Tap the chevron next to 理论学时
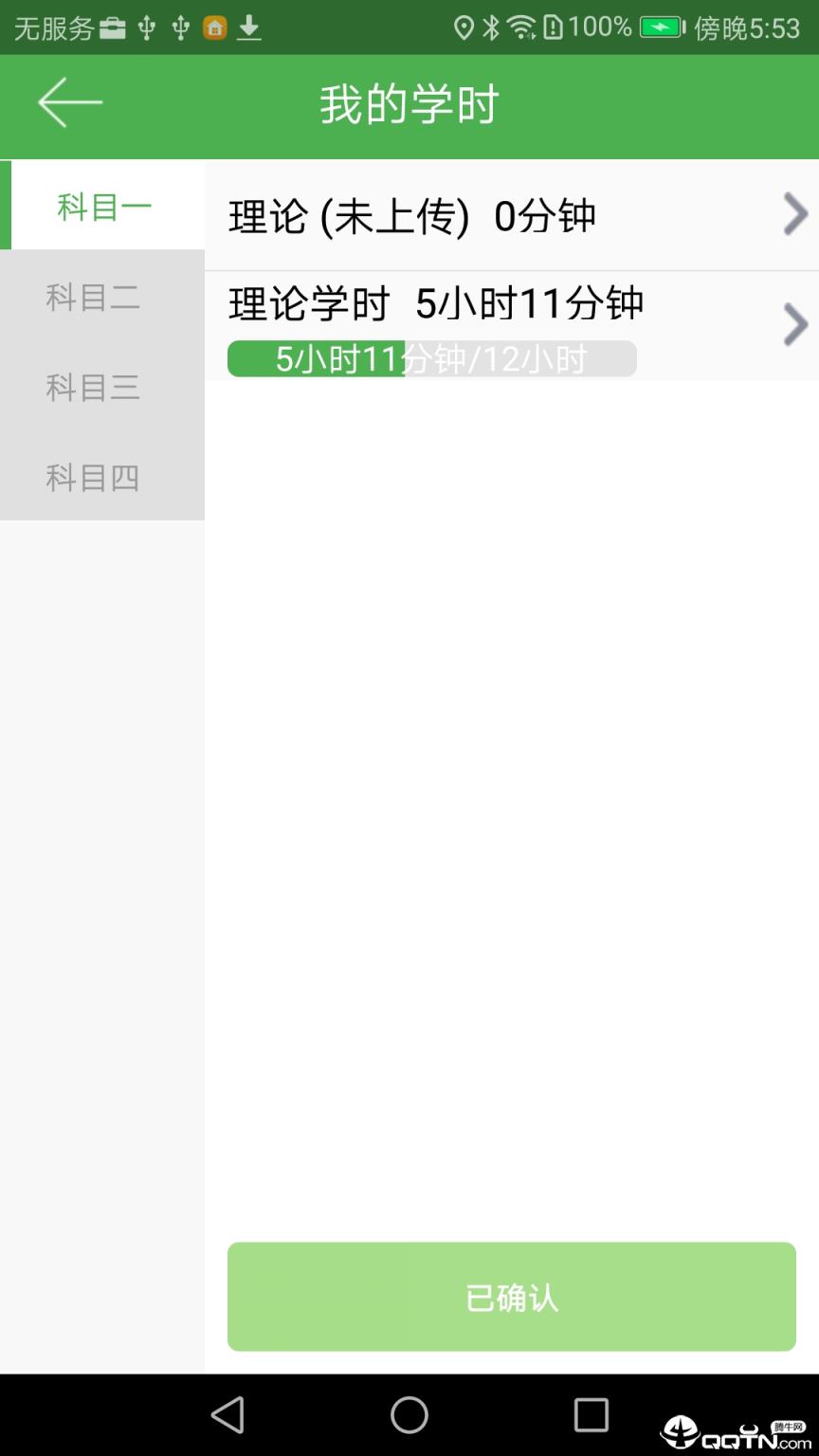Viewport: 819px width, 1456px height. click(796, 324)
